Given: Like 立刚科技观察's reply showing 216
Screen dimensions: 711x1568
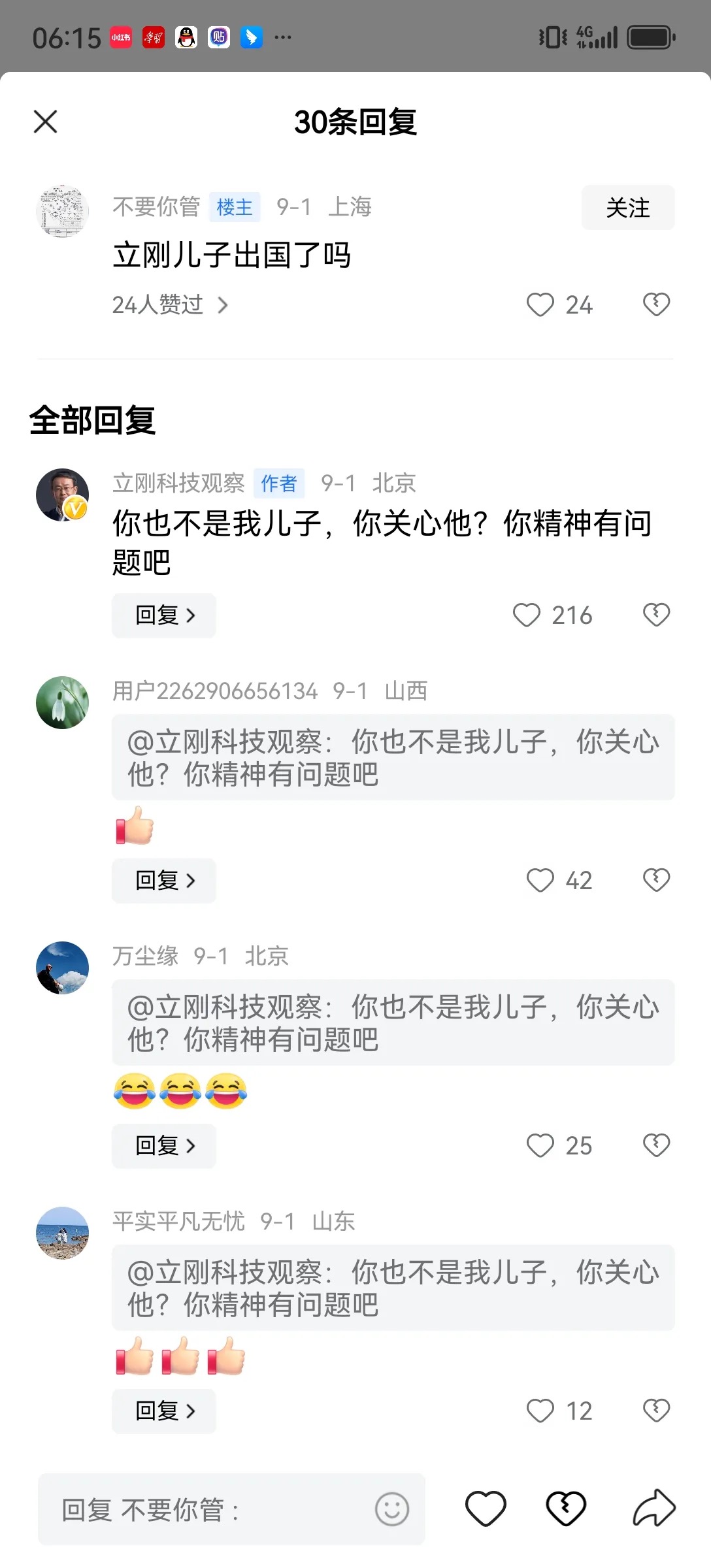Looking at the screenshot, I should pyautogui.click(x=527, y=615).
